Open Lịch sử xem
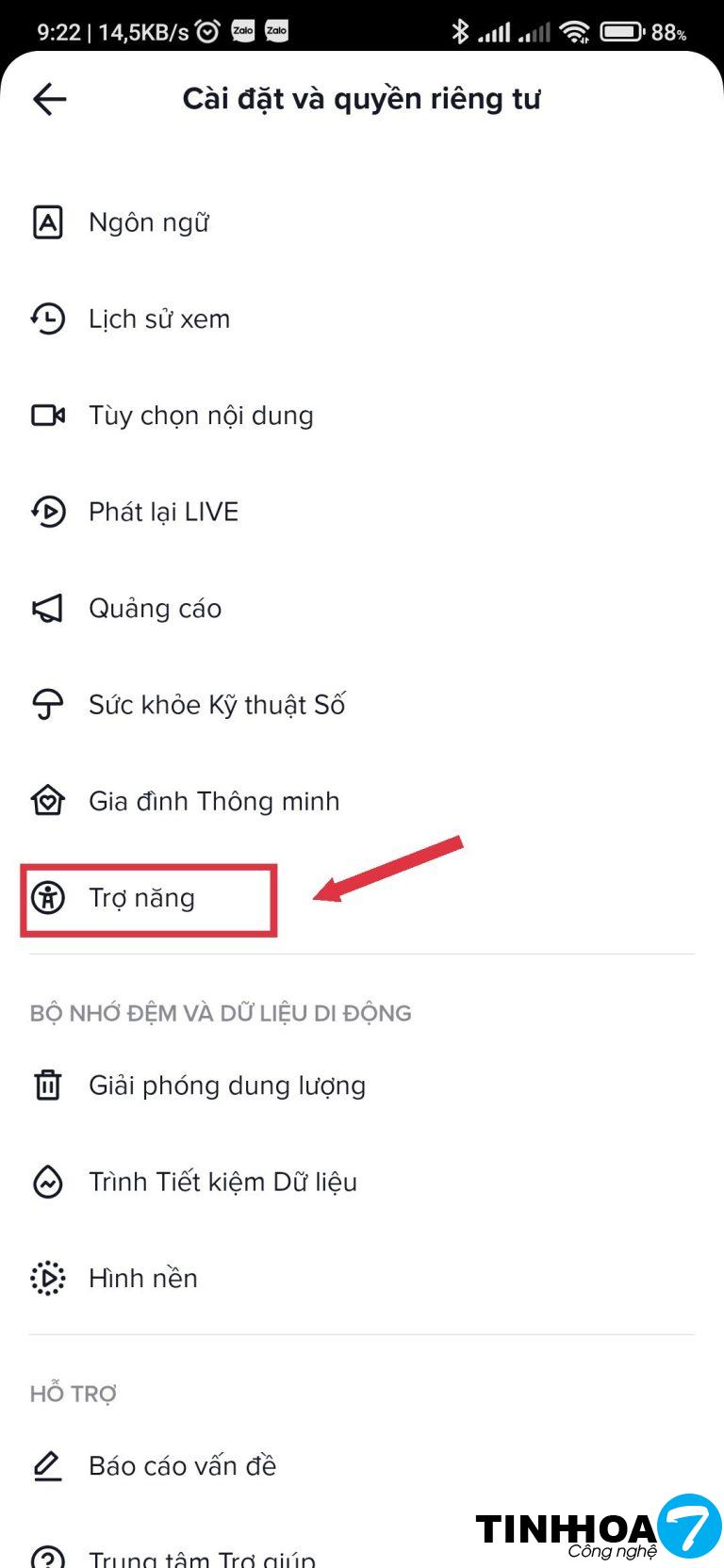 (x=158, y=319)
